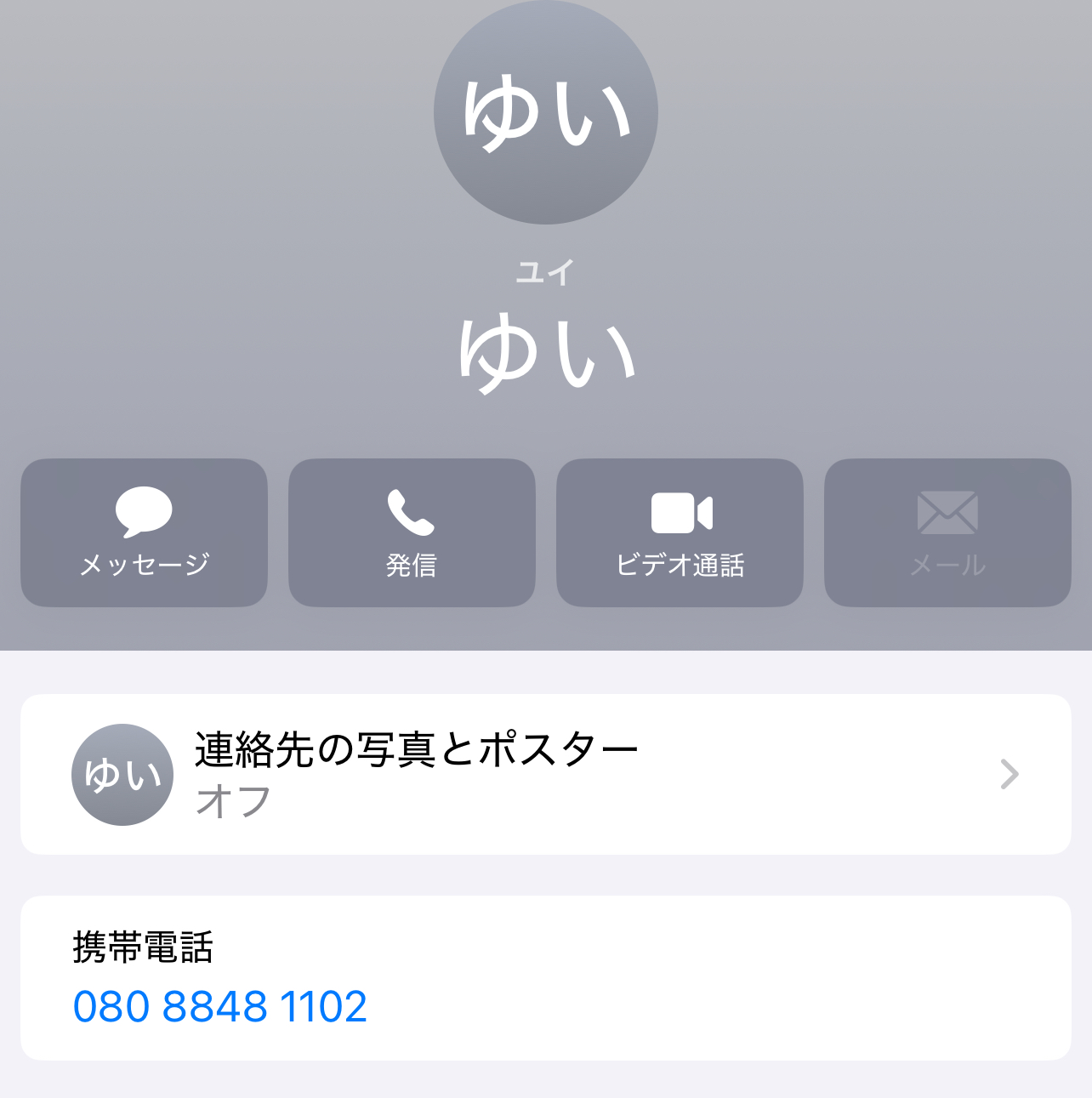Tap the メッセージ speech bubble icon
This screenshot has height=1098, width=1092.
point(143,511)
